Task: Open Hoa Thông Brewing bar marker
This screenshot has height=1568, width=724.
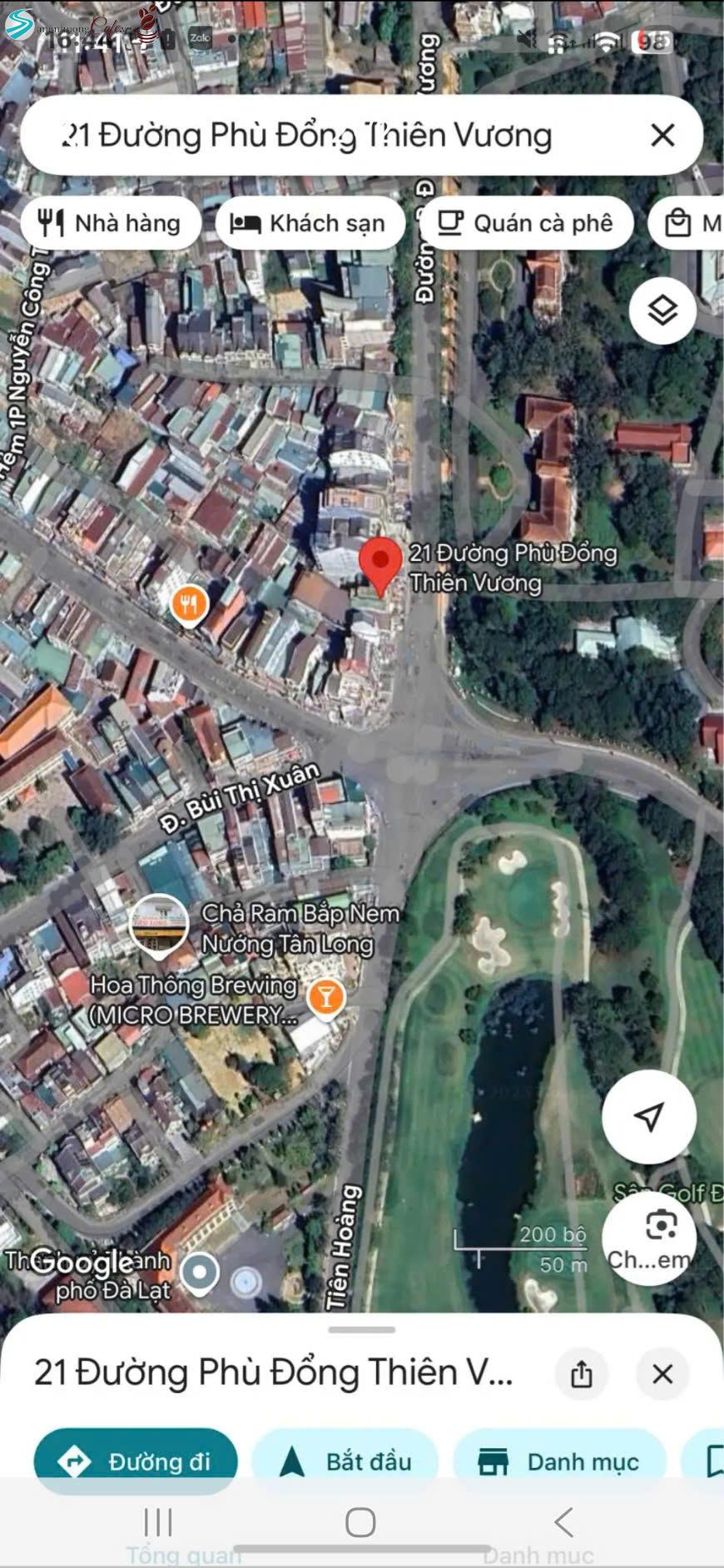Action: pos(325,997)
